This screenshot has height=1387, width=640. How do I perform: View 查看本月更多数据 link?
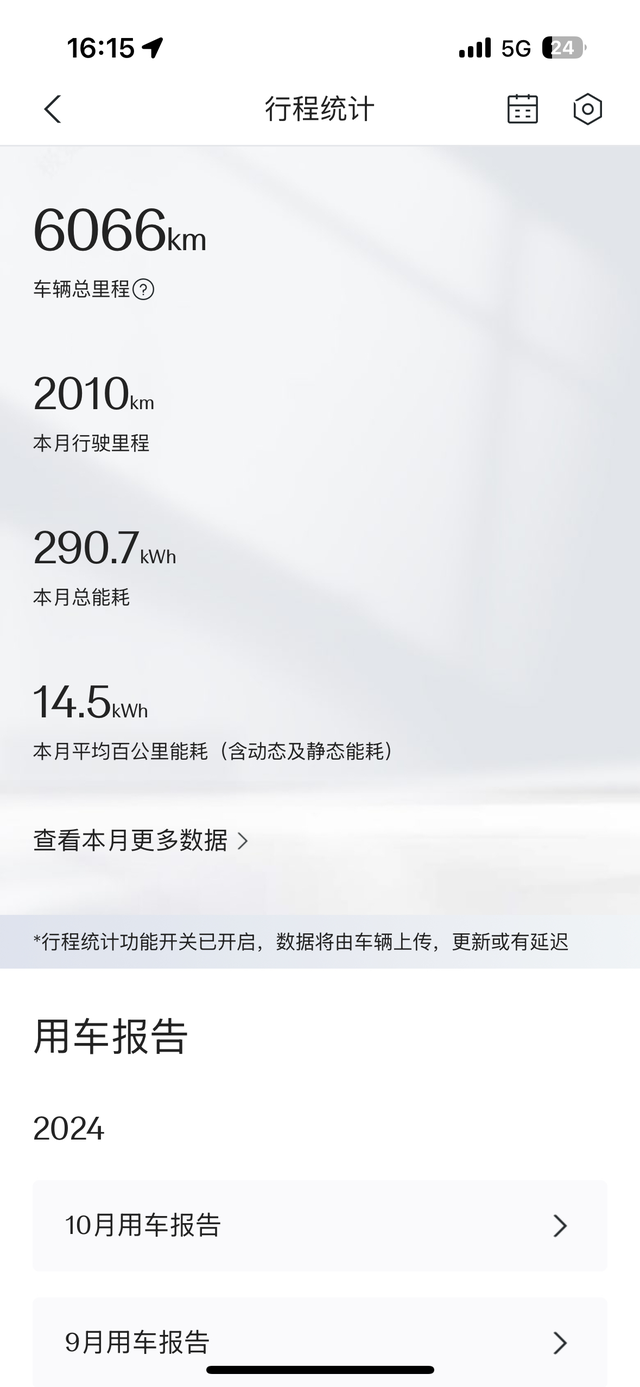(141, 840)
